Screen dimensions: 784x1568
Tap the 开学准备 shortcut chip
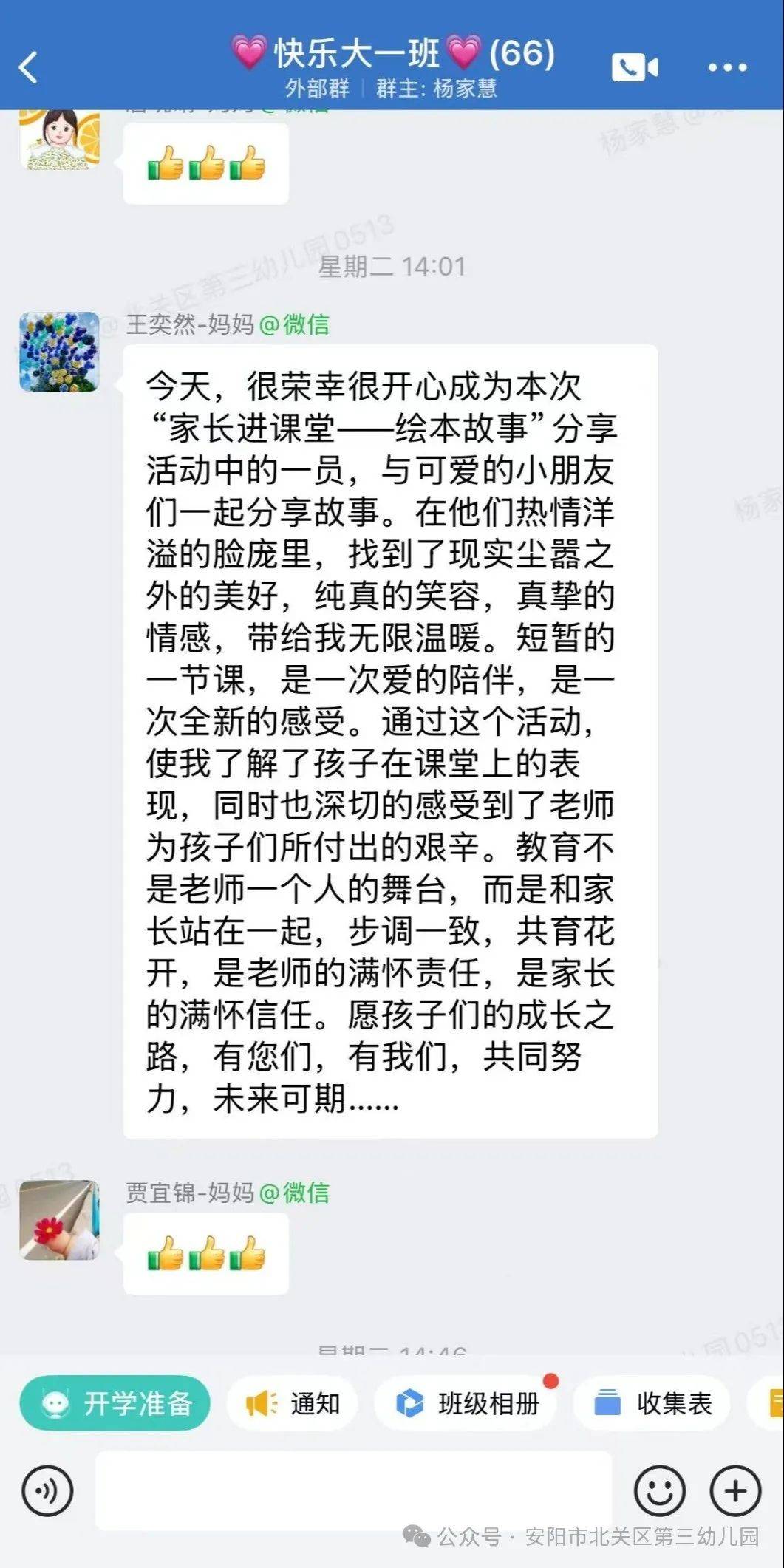(115, 1403)
